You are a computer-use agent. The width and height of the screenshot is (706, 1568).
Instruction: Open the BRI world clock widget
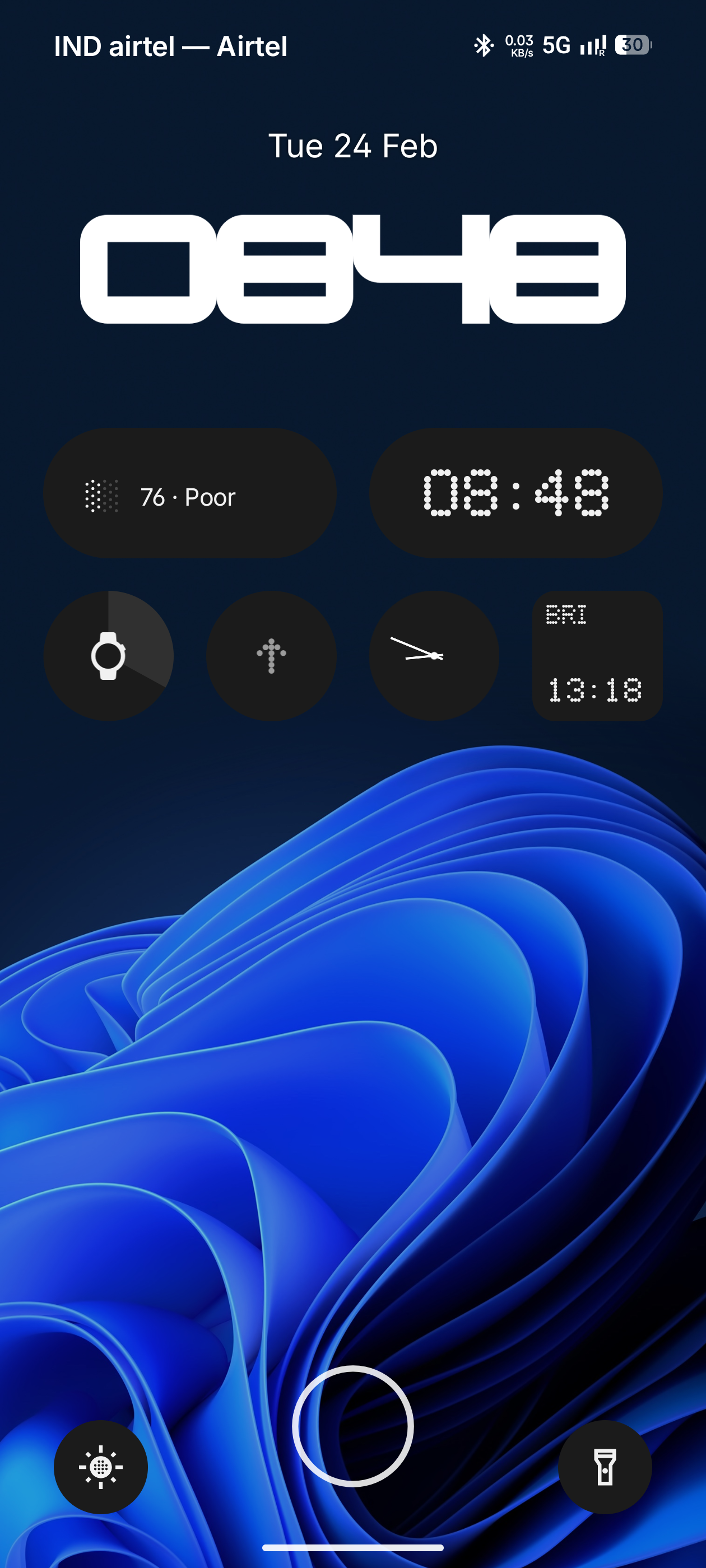click(x=597, y=656)
